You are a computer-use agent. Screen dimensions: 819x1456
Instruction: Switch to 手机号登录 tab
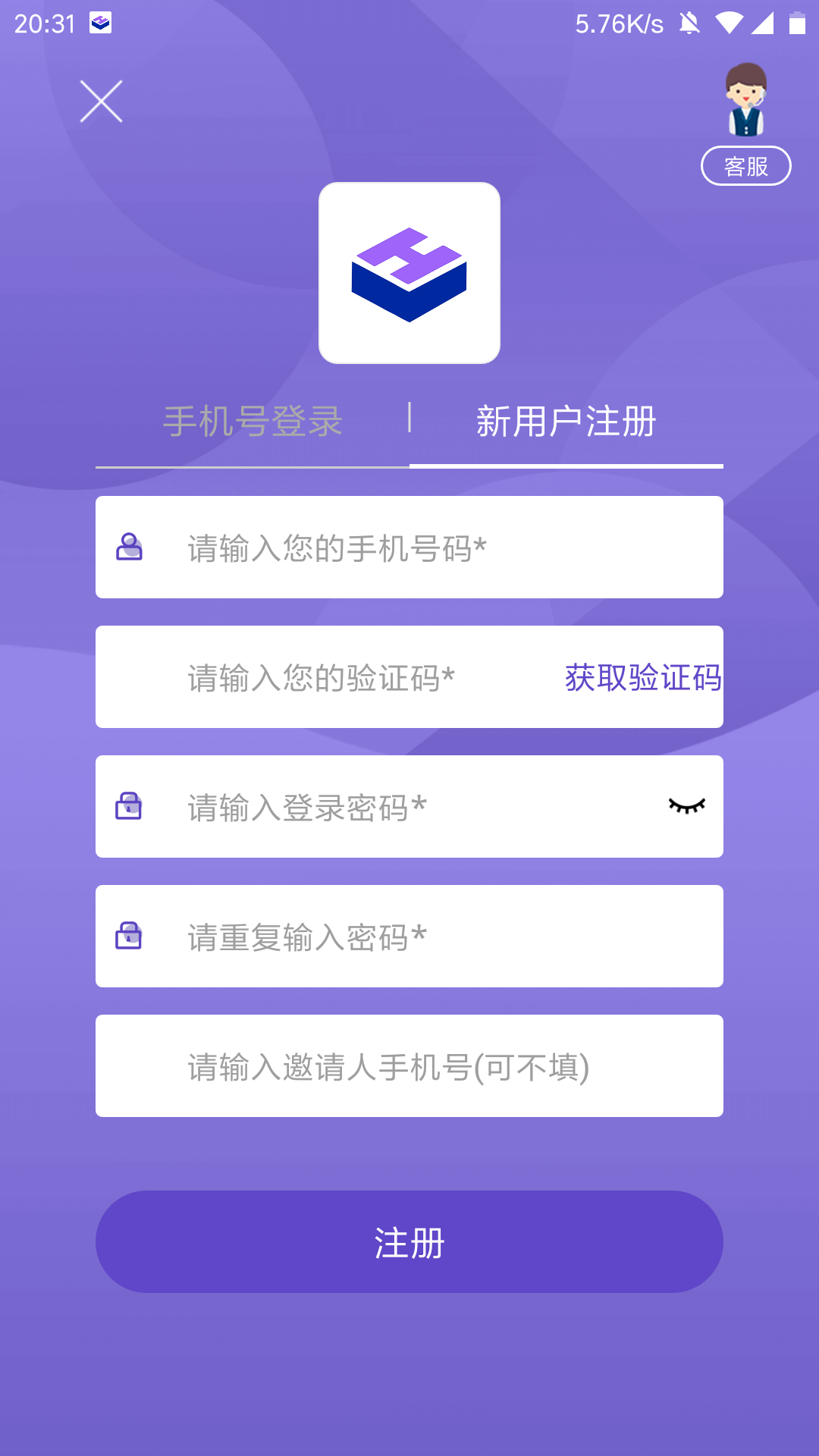pos(253,422)
